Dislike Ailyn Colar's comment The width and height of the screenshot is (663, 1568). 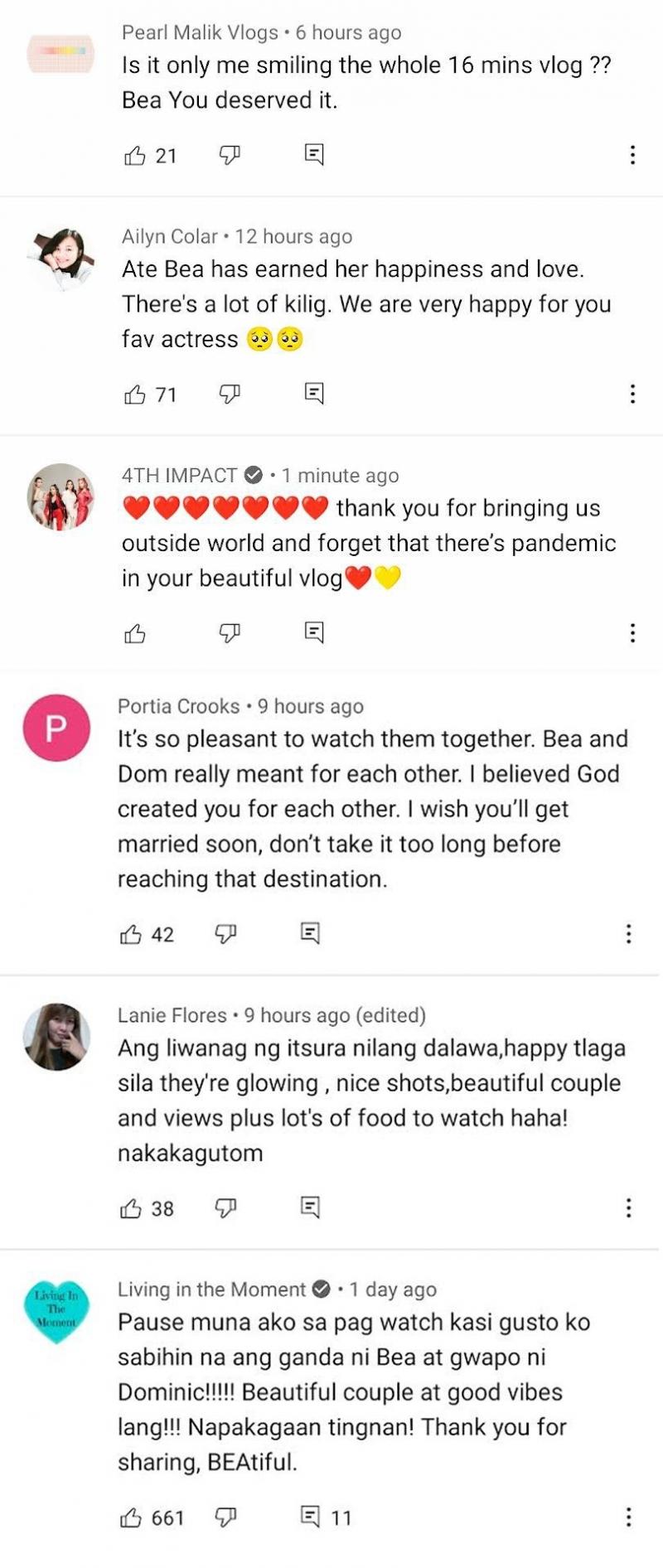tap(230, 394)
